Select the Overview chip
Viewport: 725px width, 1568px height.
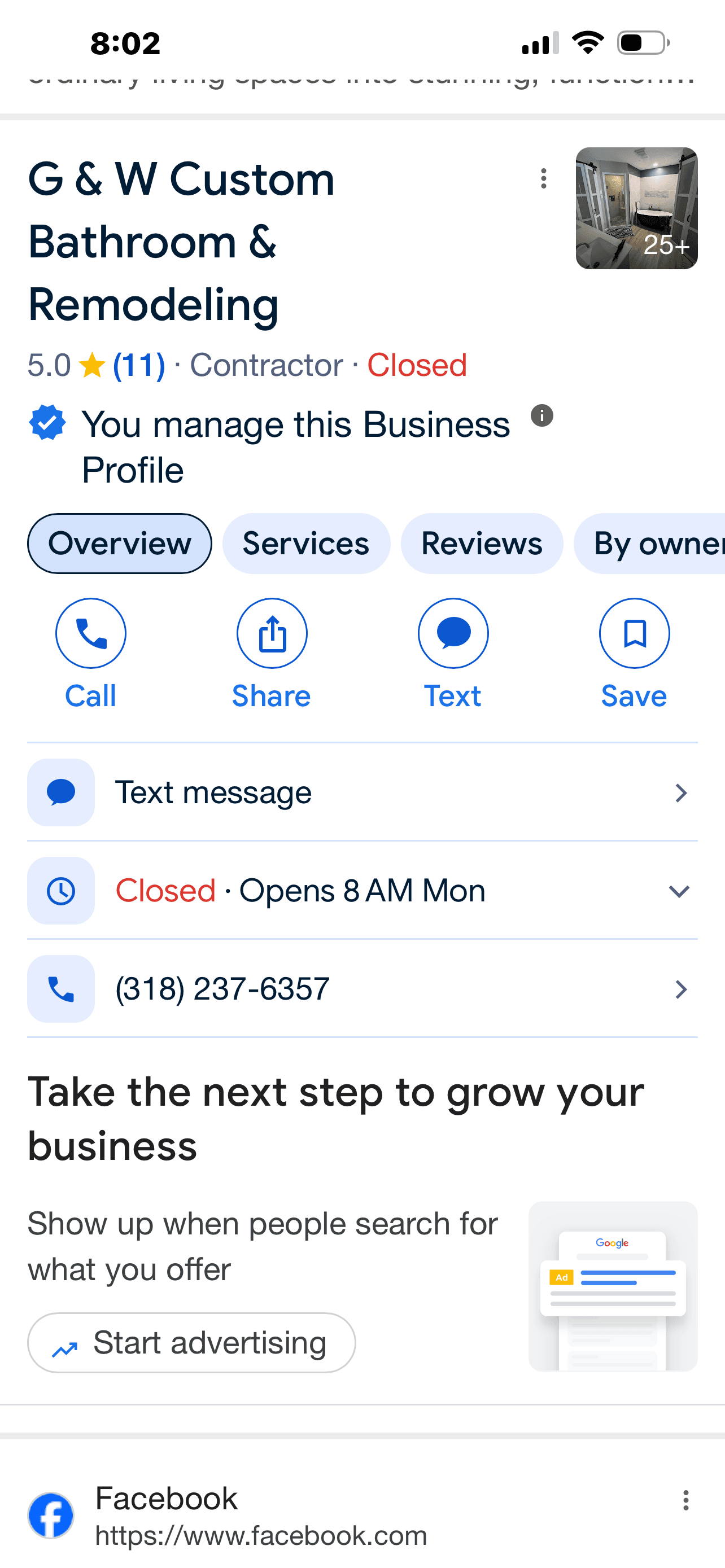[119, 544]
